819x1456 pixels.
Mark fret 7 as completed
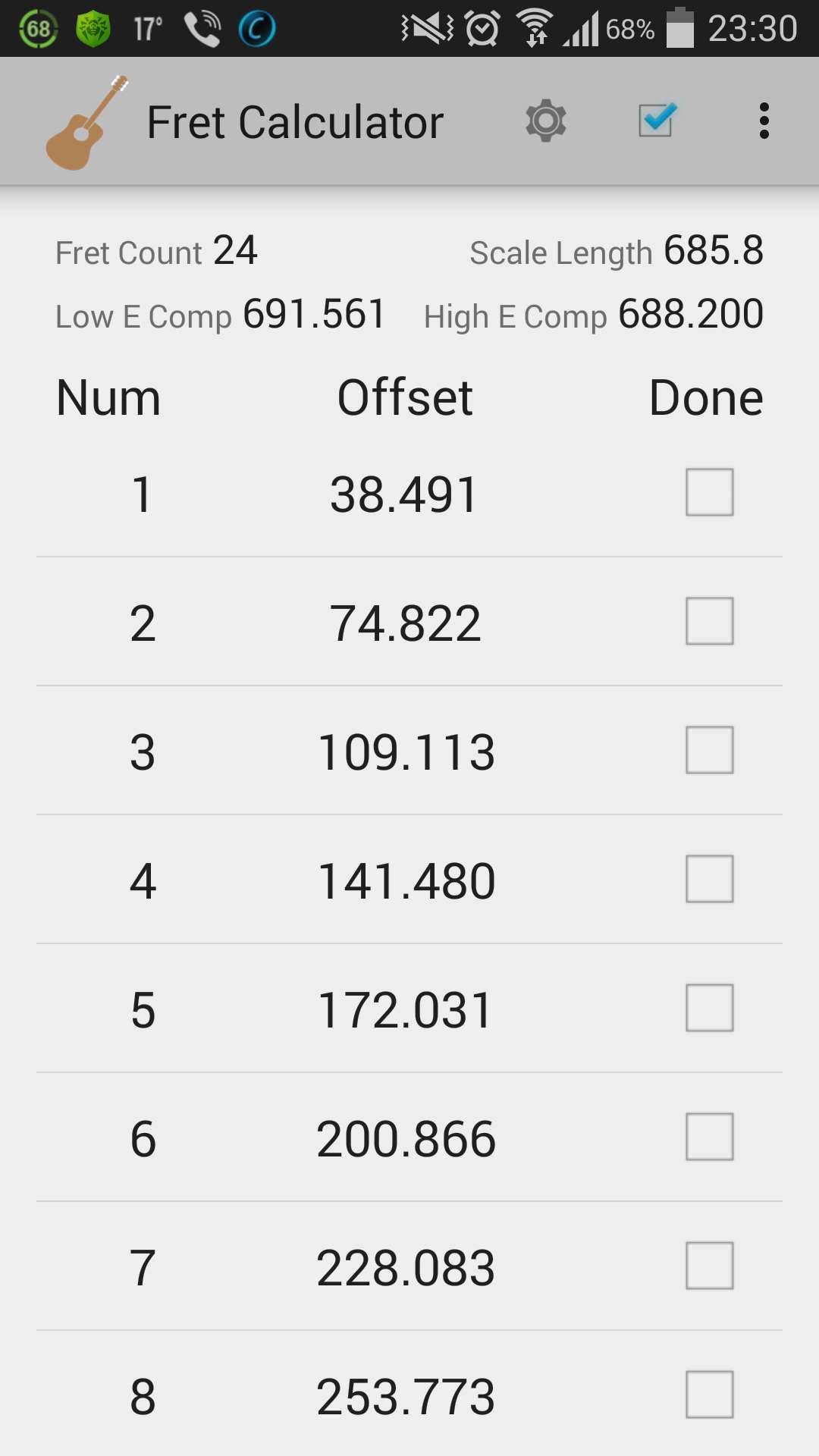pyautogui.click(x=709, y=1266)
